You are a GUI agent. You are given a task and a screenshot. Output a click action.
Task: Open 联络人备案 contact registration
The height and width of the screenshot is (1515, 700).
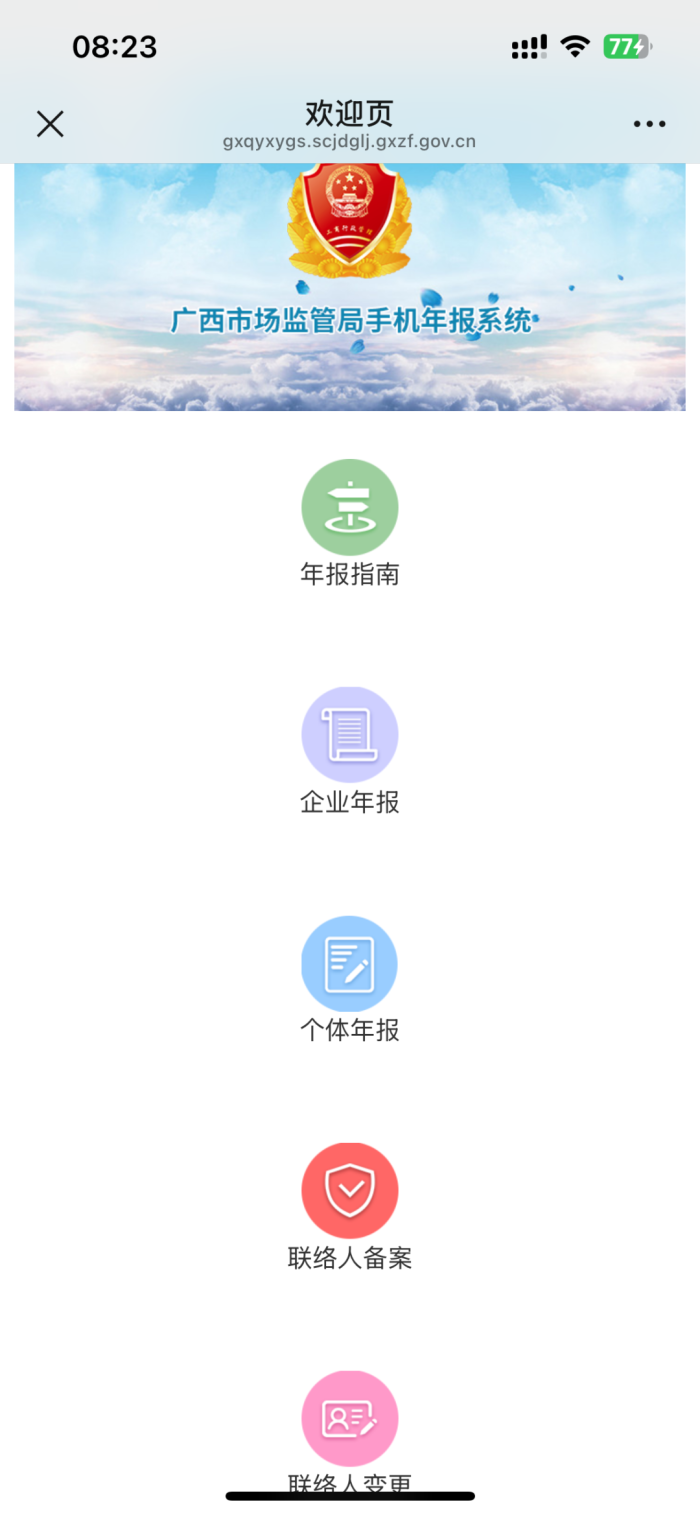pyautogui.click(x=350, y=1191)
